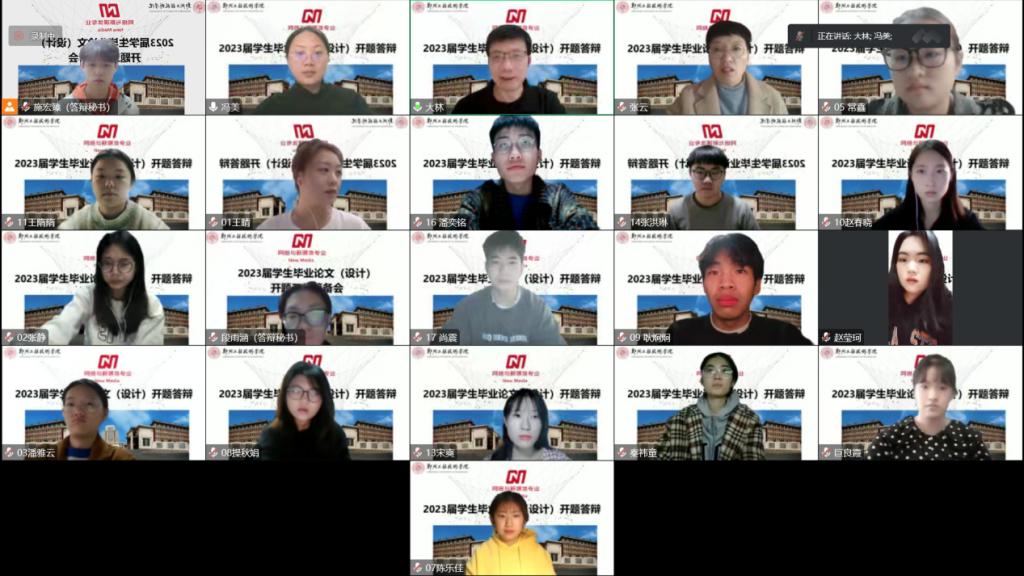Select the 大林 participant video tile
The width and height of the screenshot is (1024, 576).
click(x=511, y=58)
